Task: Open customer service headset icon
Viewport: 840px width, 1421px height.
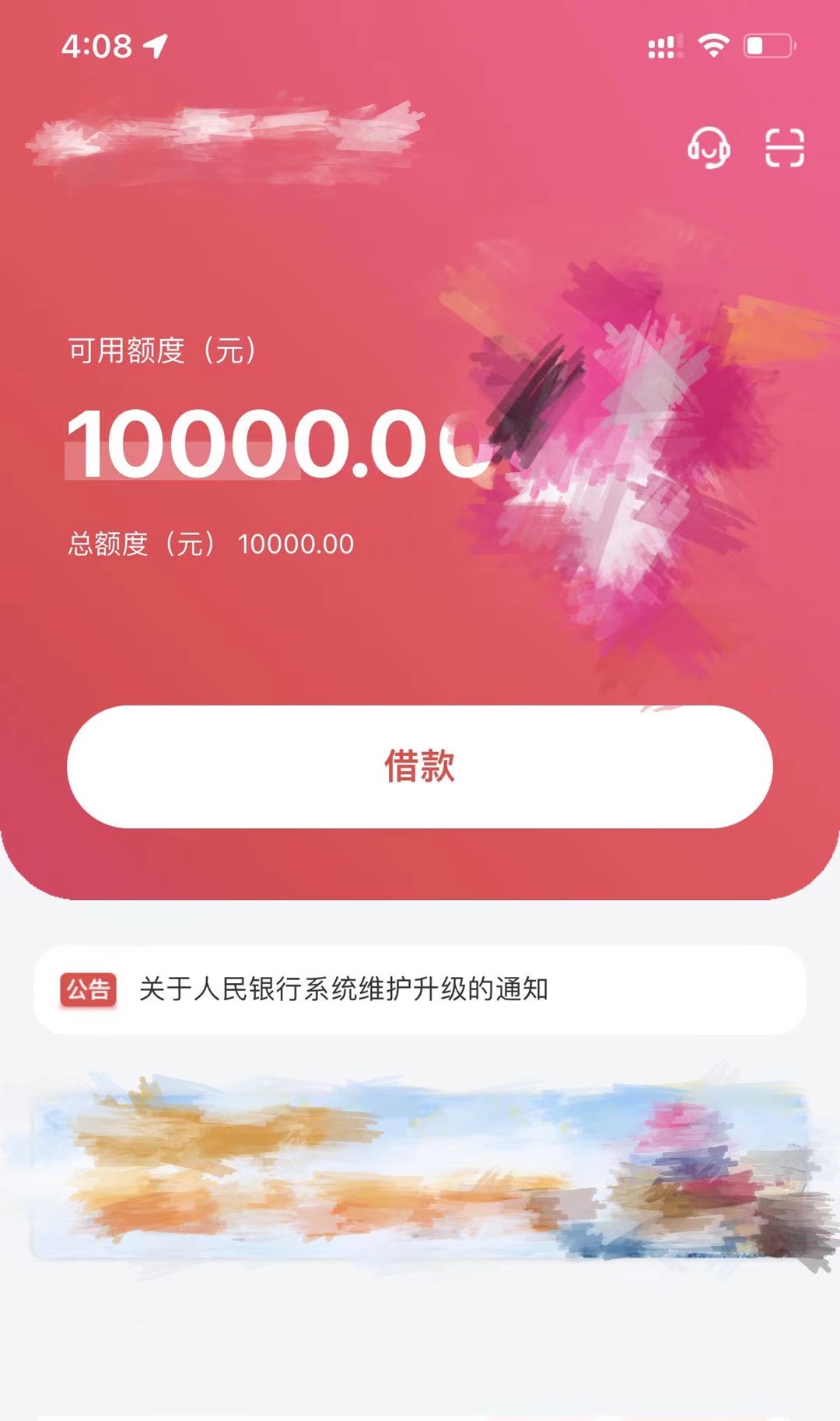Action: pyautogui.click(x=709, y=147)
